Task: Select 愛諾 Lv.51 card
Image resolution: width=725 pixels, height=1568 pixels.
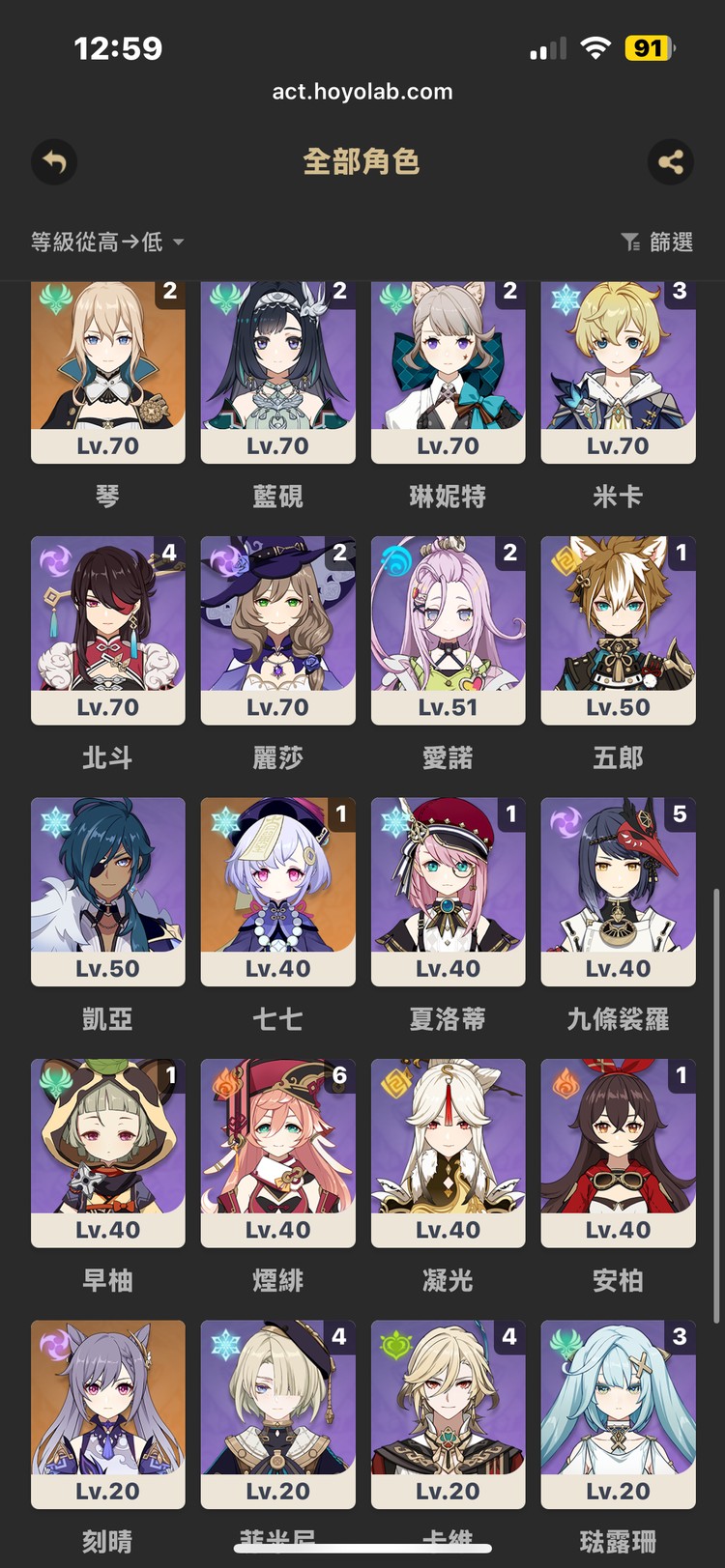Action: [x=448, y=630]
